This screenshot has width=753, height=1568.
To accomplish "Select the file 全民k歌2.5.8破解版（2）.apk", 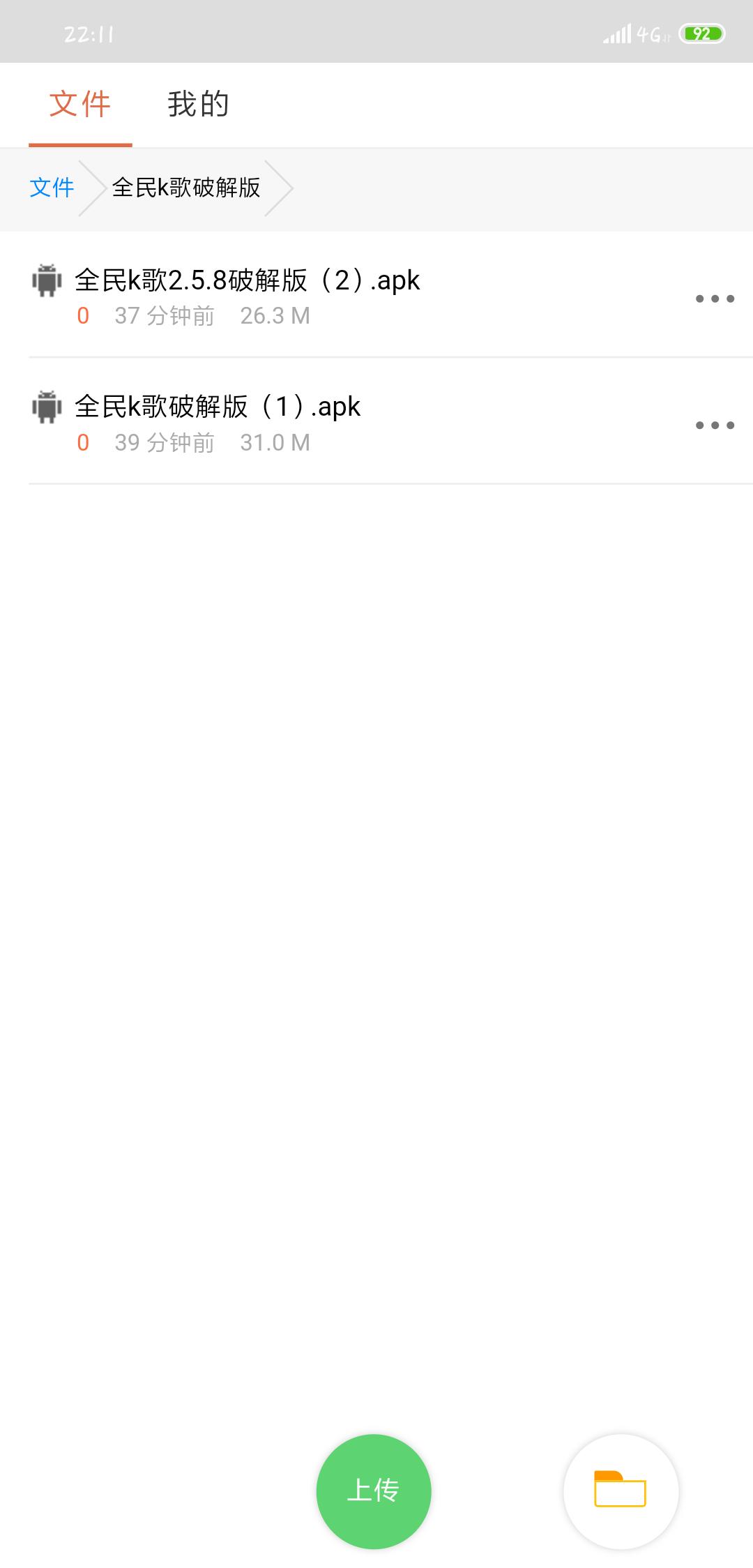I will coord(248,280).
